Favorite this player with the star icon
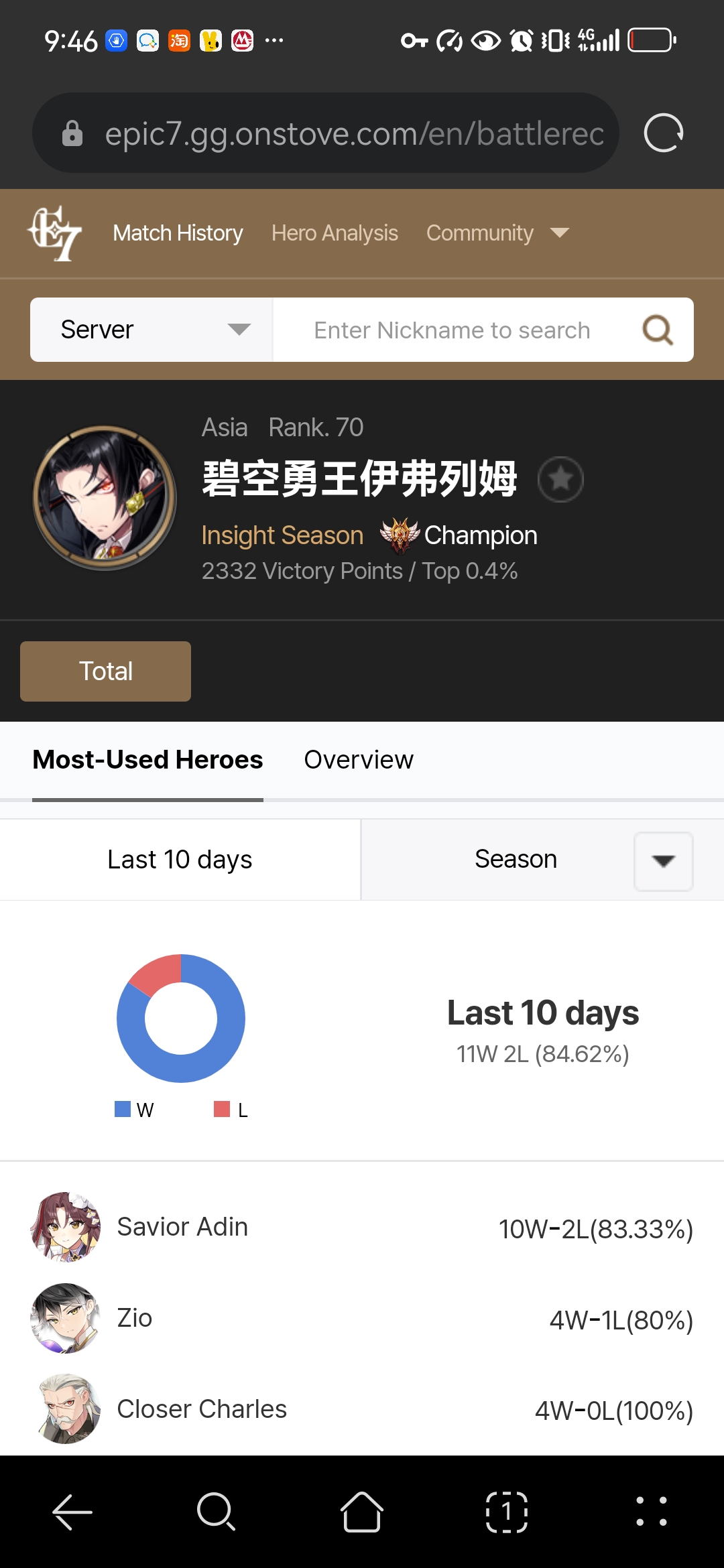 pyautogui.click(x=560, y=479)
